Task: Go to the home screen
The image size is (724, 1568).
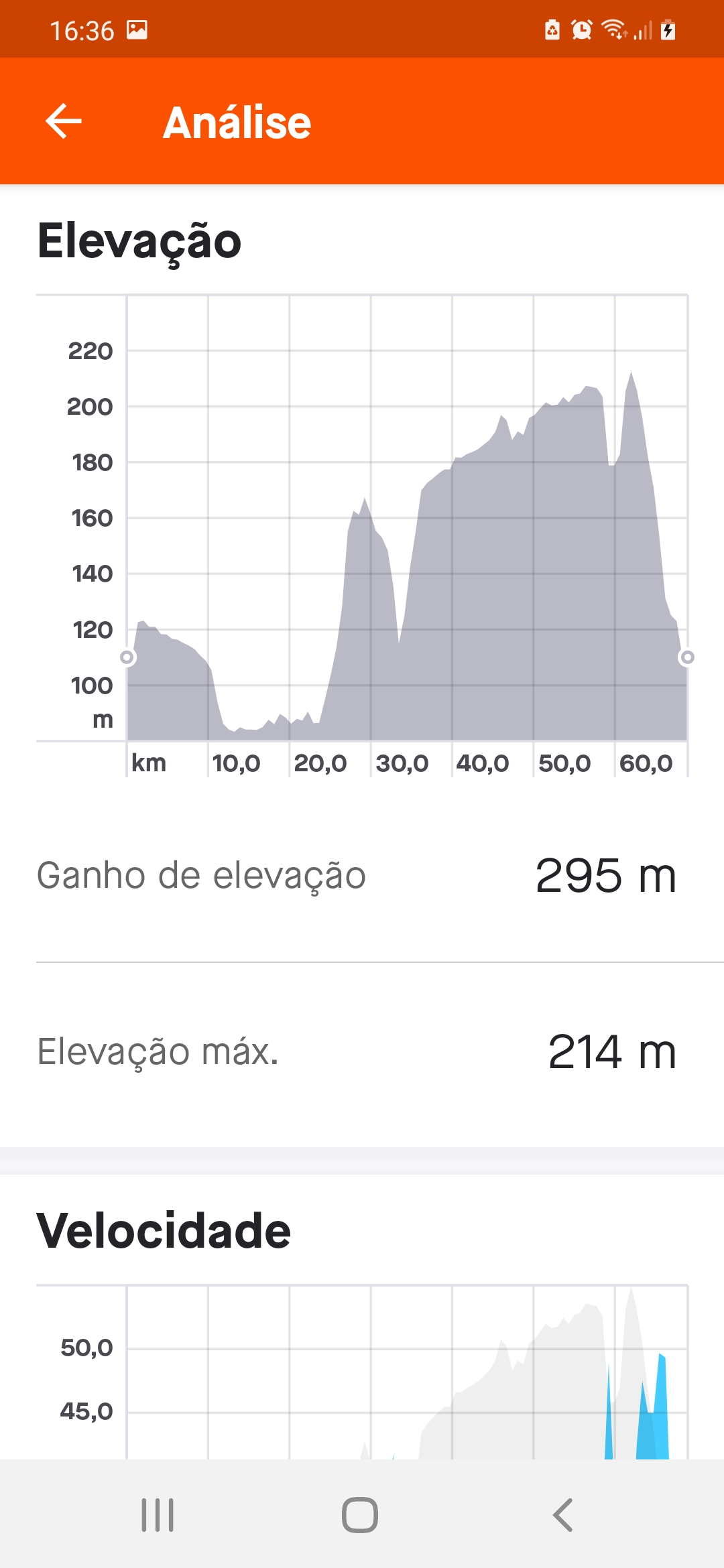Action: tap(360, 1515)
